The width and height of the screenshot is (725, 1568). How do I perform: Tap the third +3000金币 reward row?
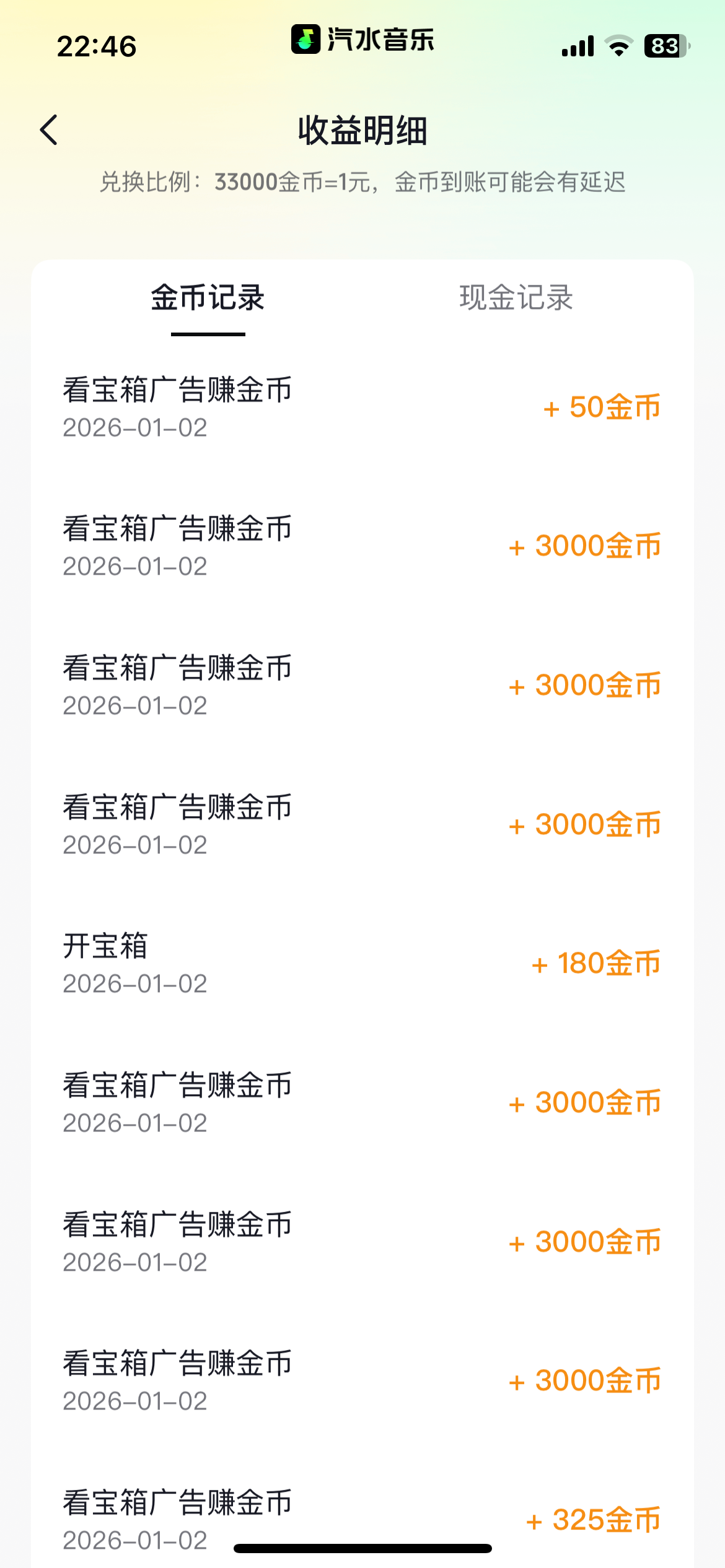[x=586, y=824]
